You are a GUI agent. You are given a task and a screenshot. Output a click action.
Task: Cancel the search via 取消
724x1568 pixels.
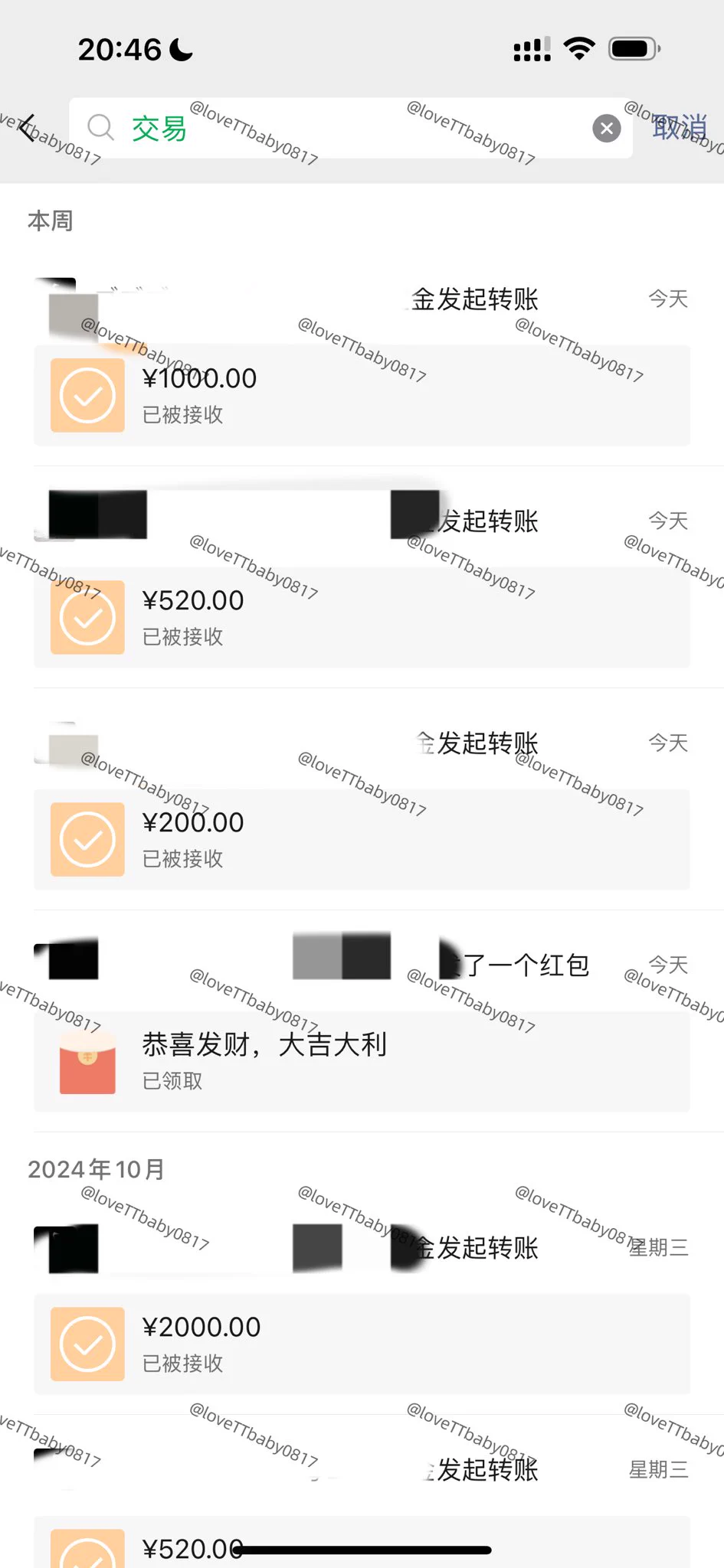tap(680, 128)
